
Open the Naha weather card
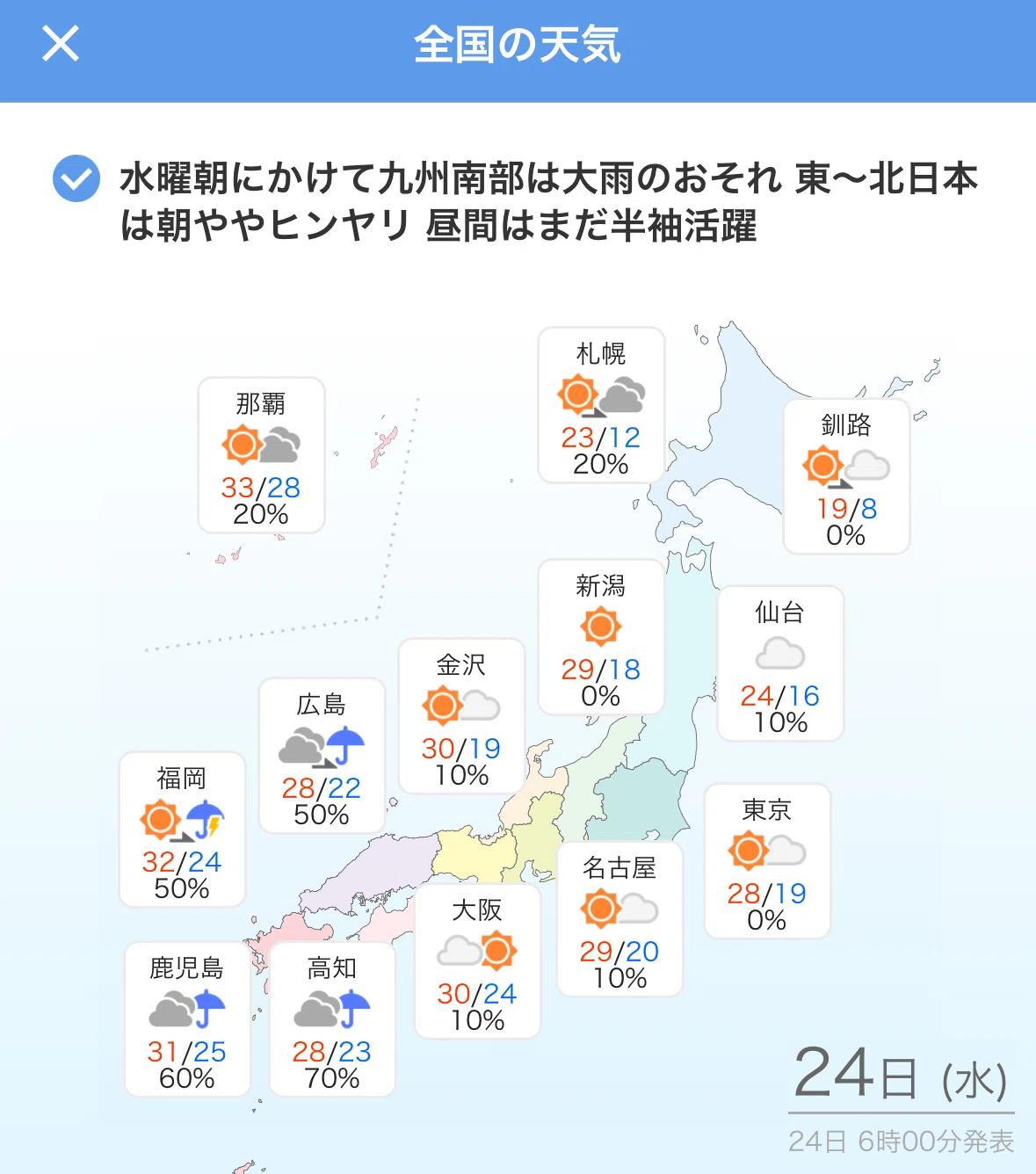pyautogui.click(x=261, y=455)
